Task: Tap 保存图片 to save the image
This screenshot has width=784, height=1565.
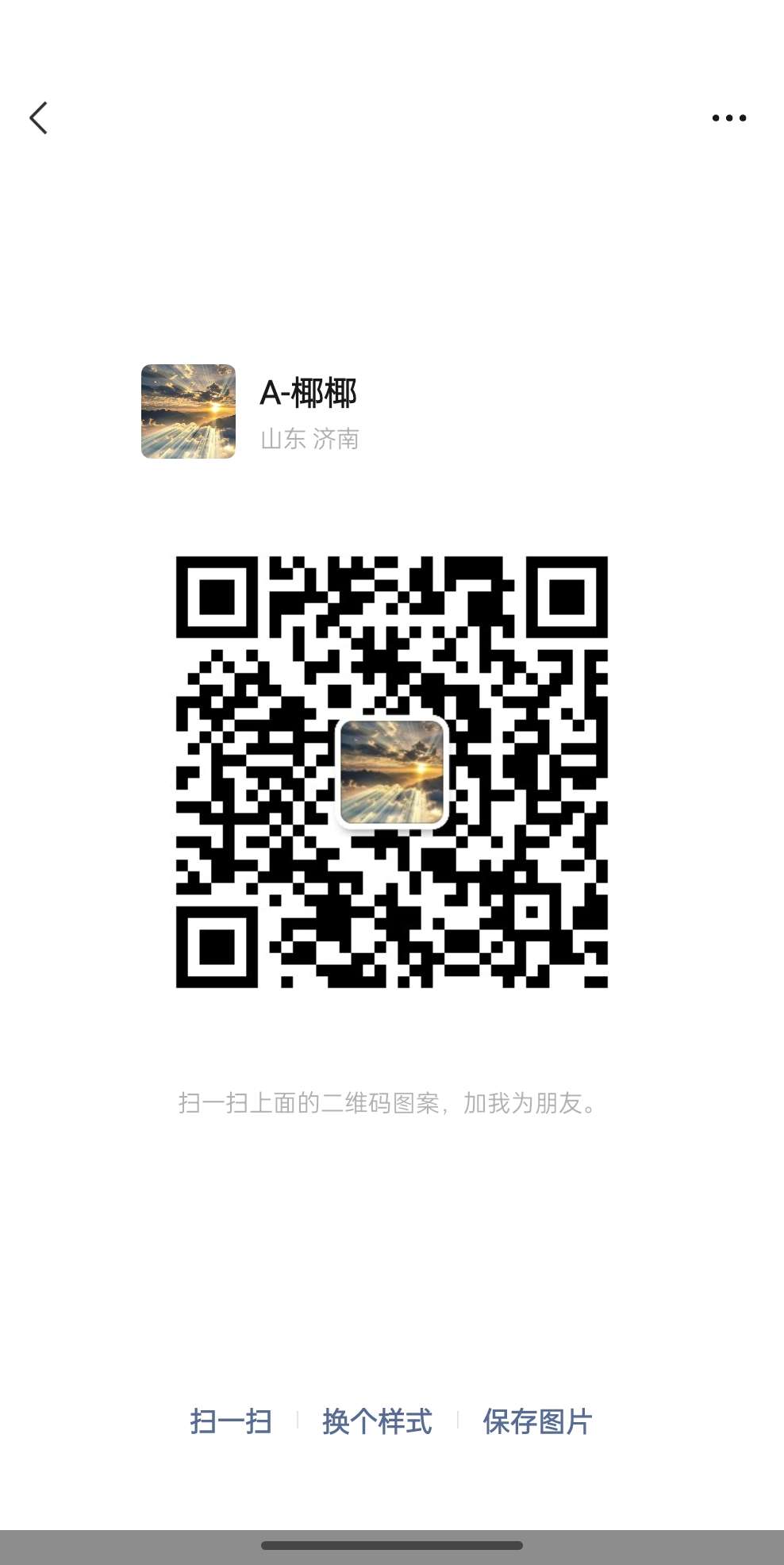Action: pos(537,1421)
